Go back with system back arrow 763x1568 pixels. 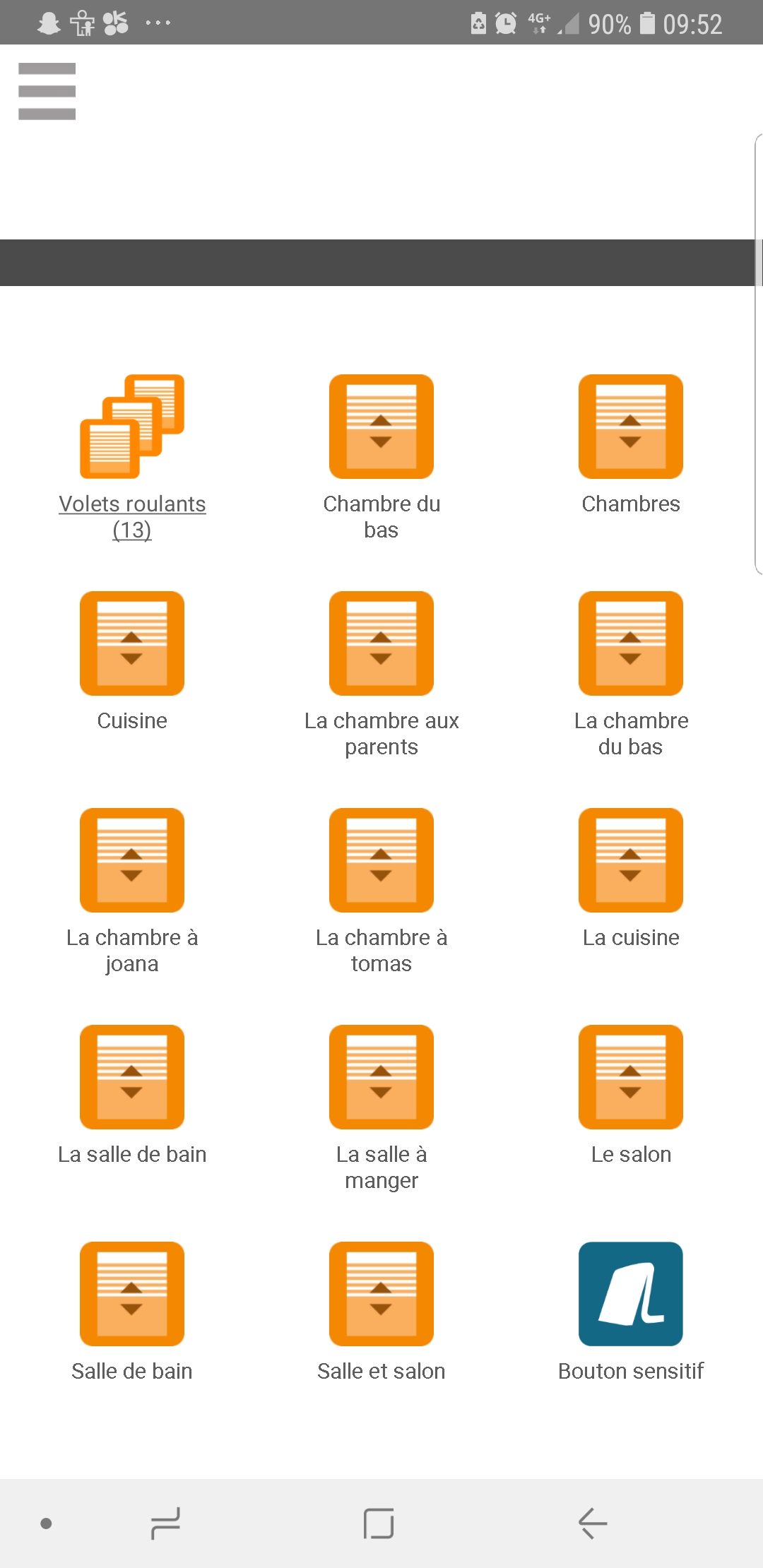pos(593,1523)
